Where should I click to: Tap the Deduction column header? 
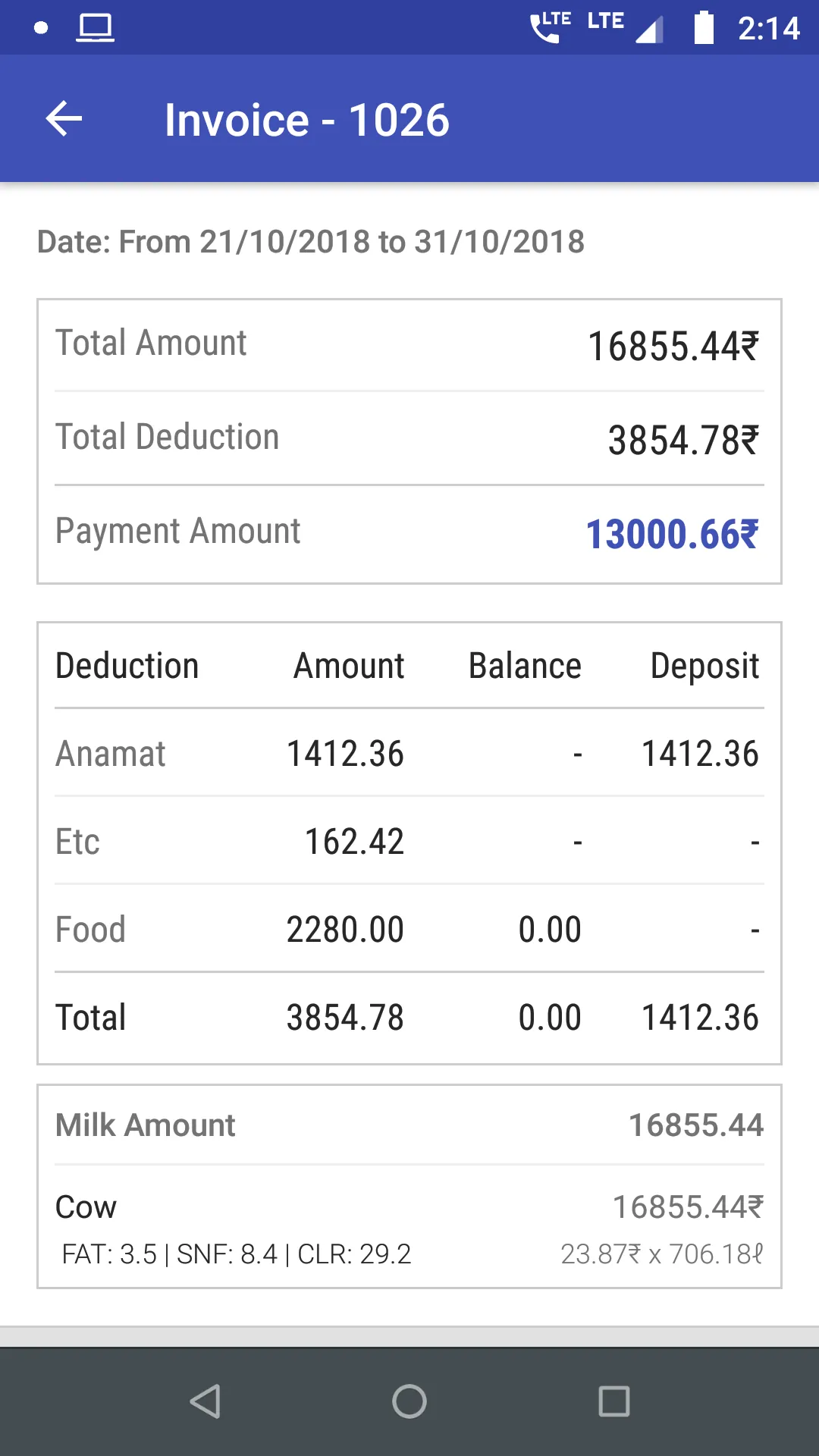pos(126,665)
